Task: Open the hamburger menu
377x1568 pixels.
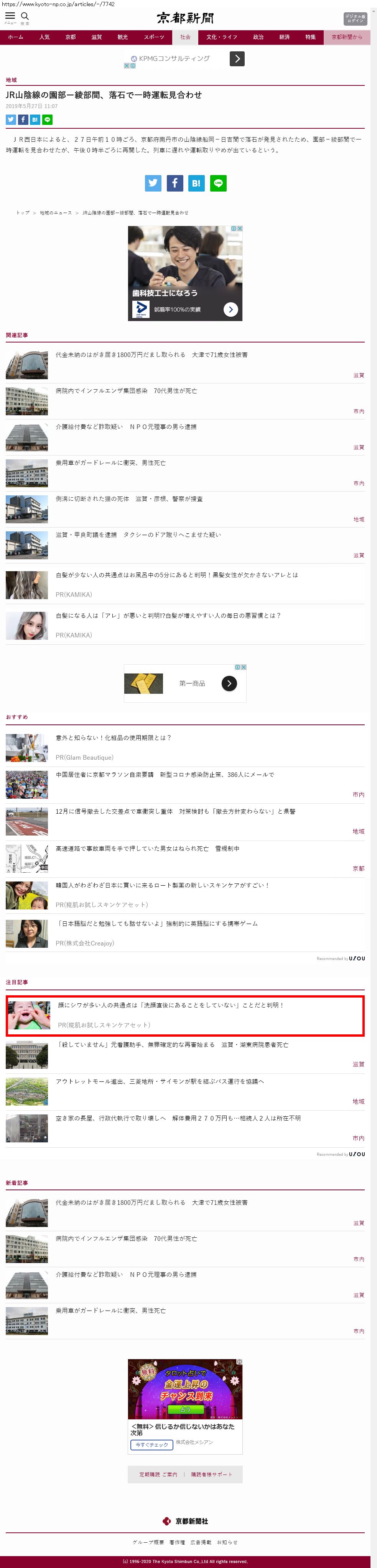Action: click(10, 16)
